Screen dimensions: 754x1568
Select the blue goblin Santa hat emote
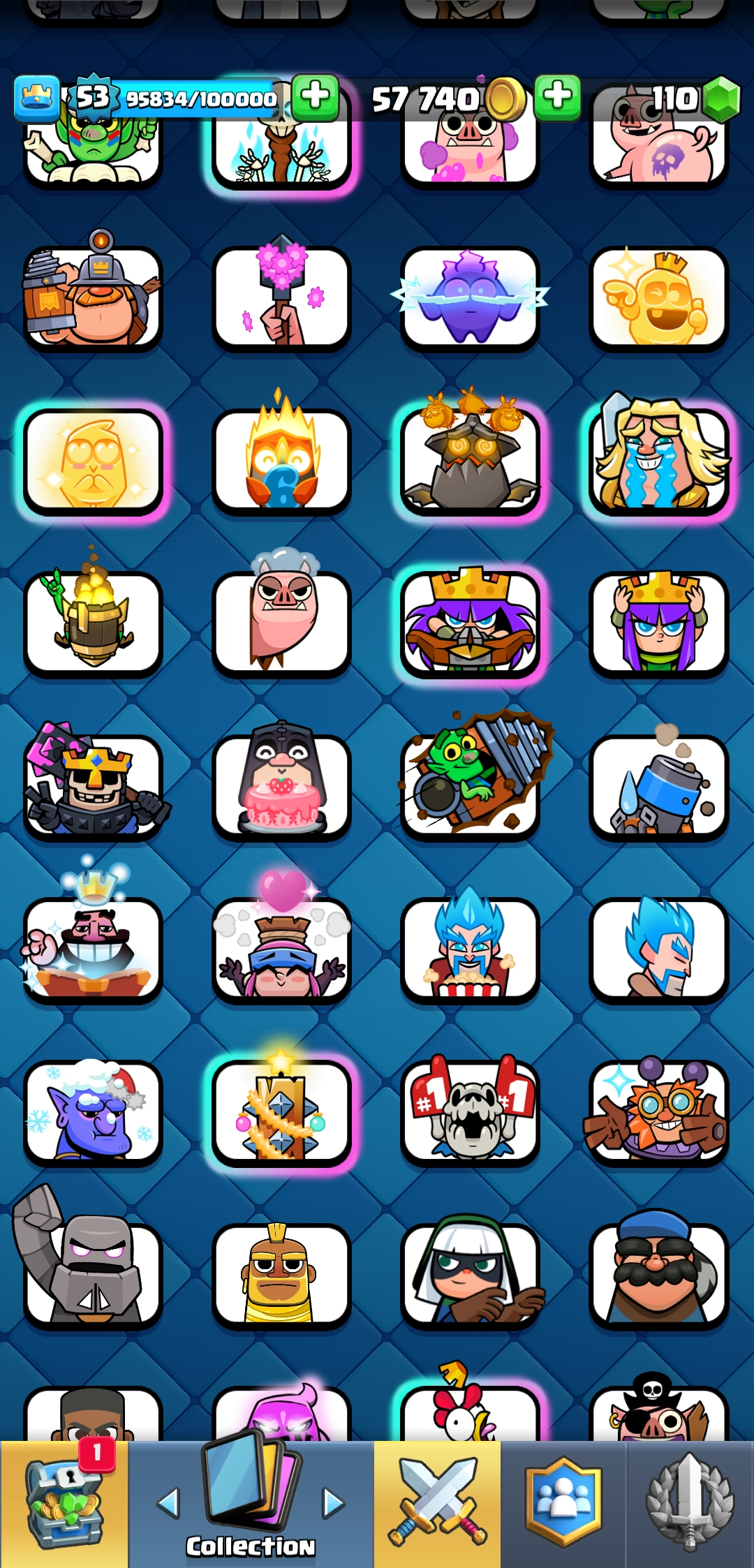92,1112
